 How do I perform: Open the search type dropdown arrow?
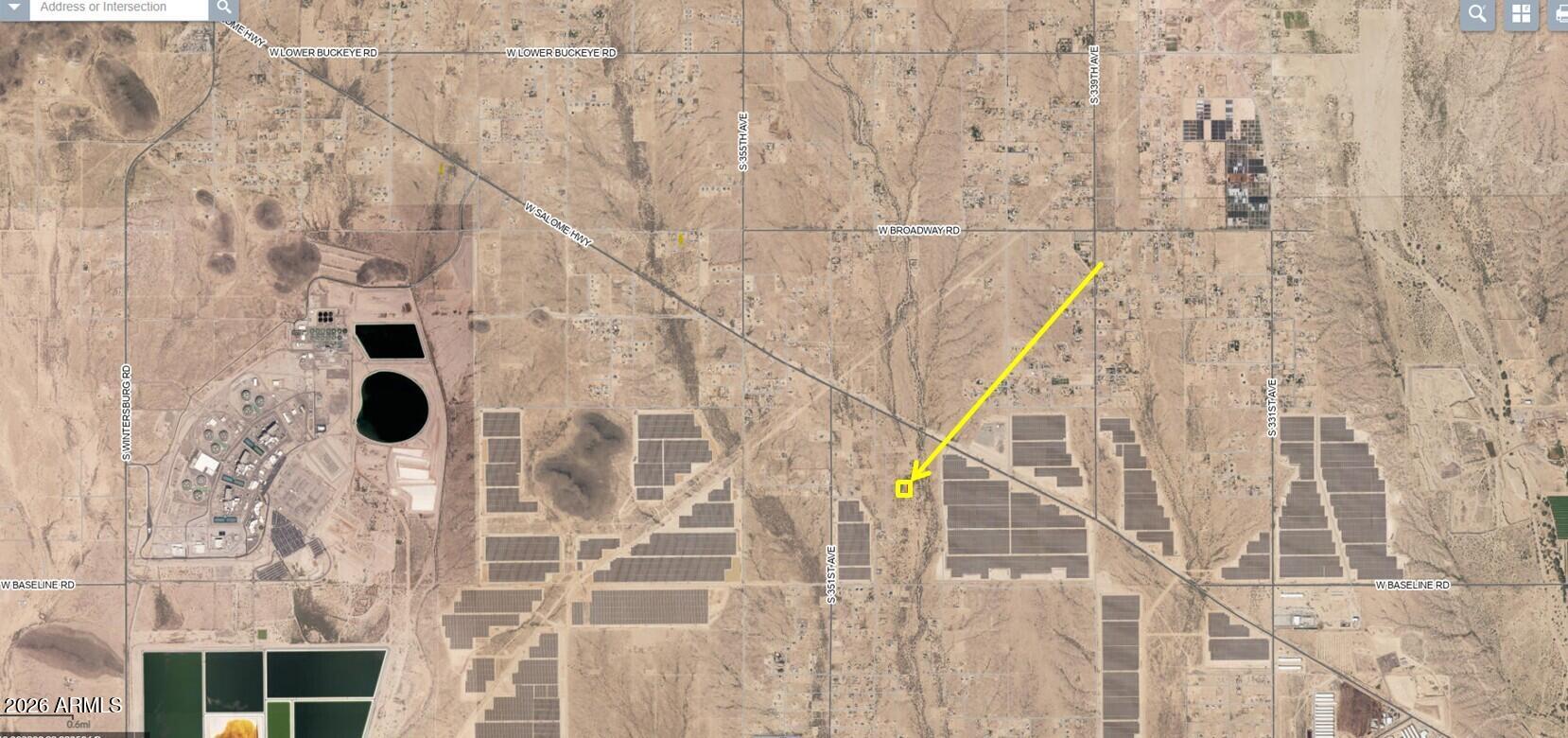click(x=14, y=7)
